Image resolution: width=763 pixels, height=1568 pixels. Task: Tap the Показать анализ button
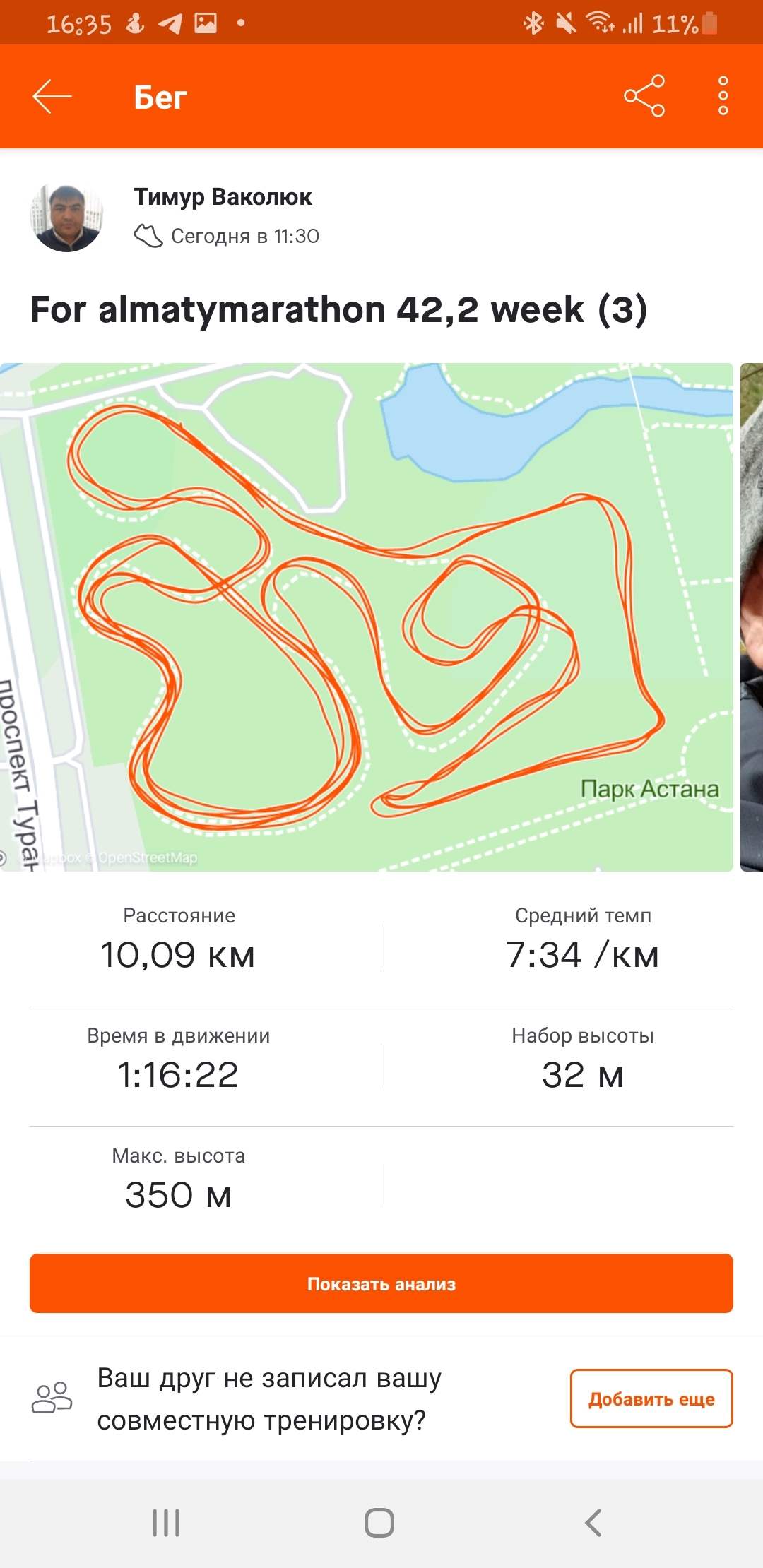(381, 1283)
